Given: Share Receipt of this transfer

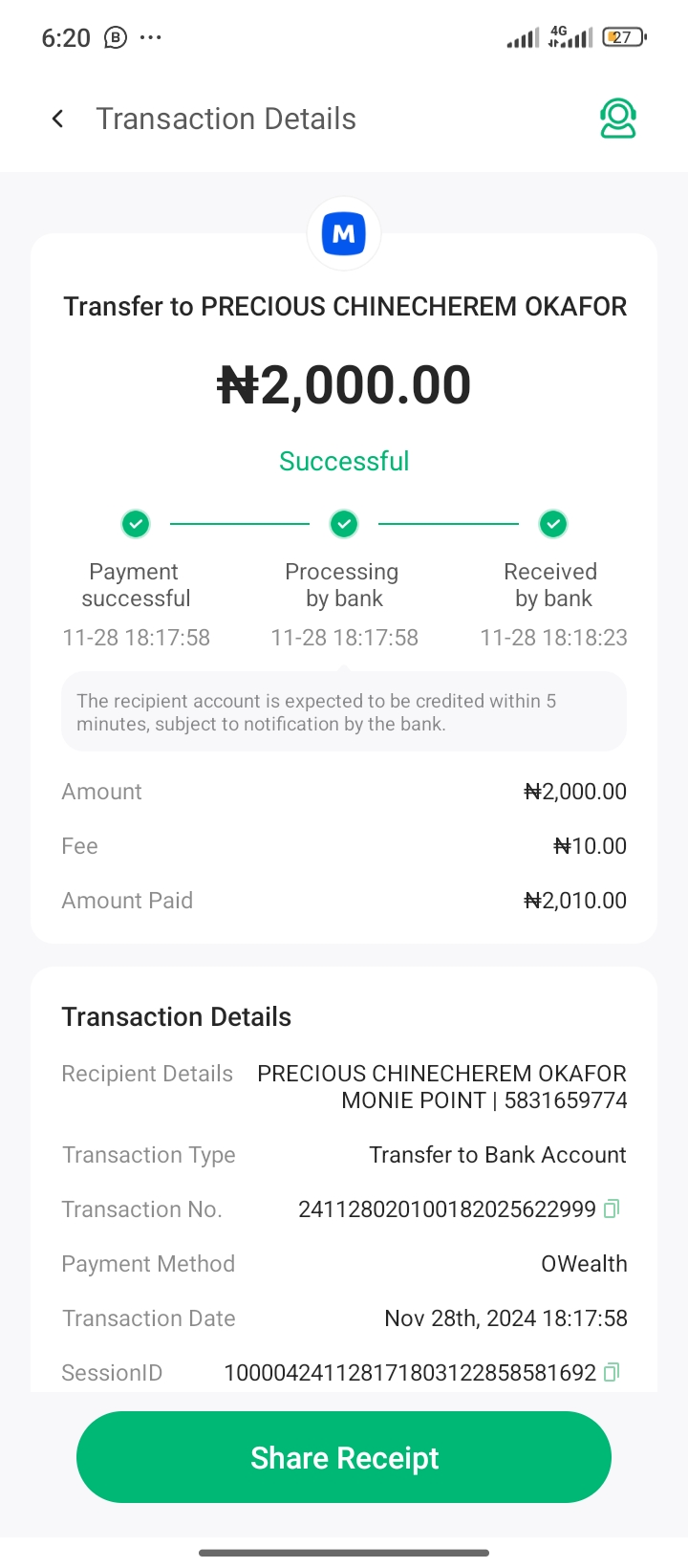Looking at the screenshot, I should coord(344,1457).
